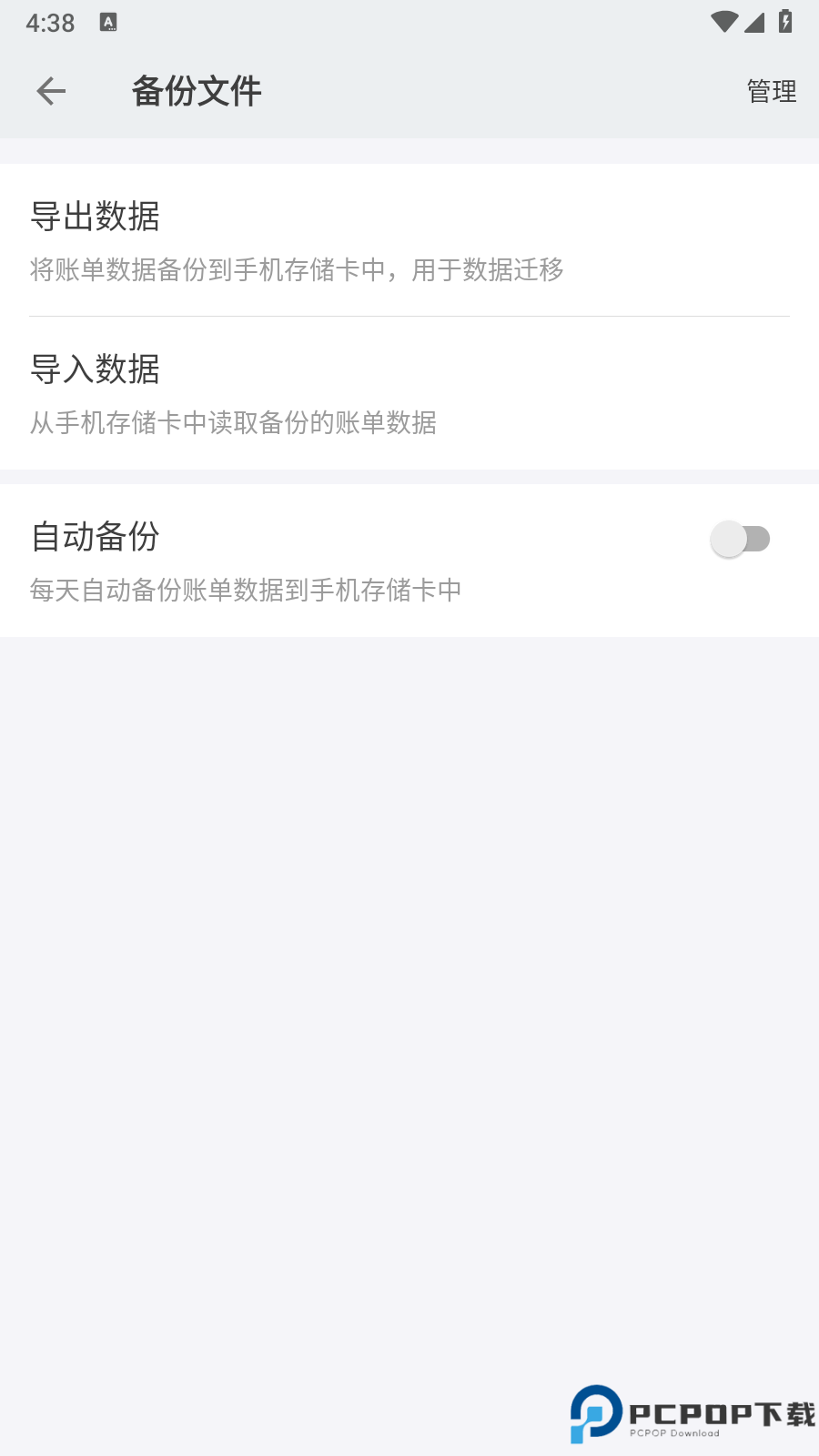The image size is (819, 1456).
Task: Tap the keyboard 'A' notification icon
Action: coord(109,23)
